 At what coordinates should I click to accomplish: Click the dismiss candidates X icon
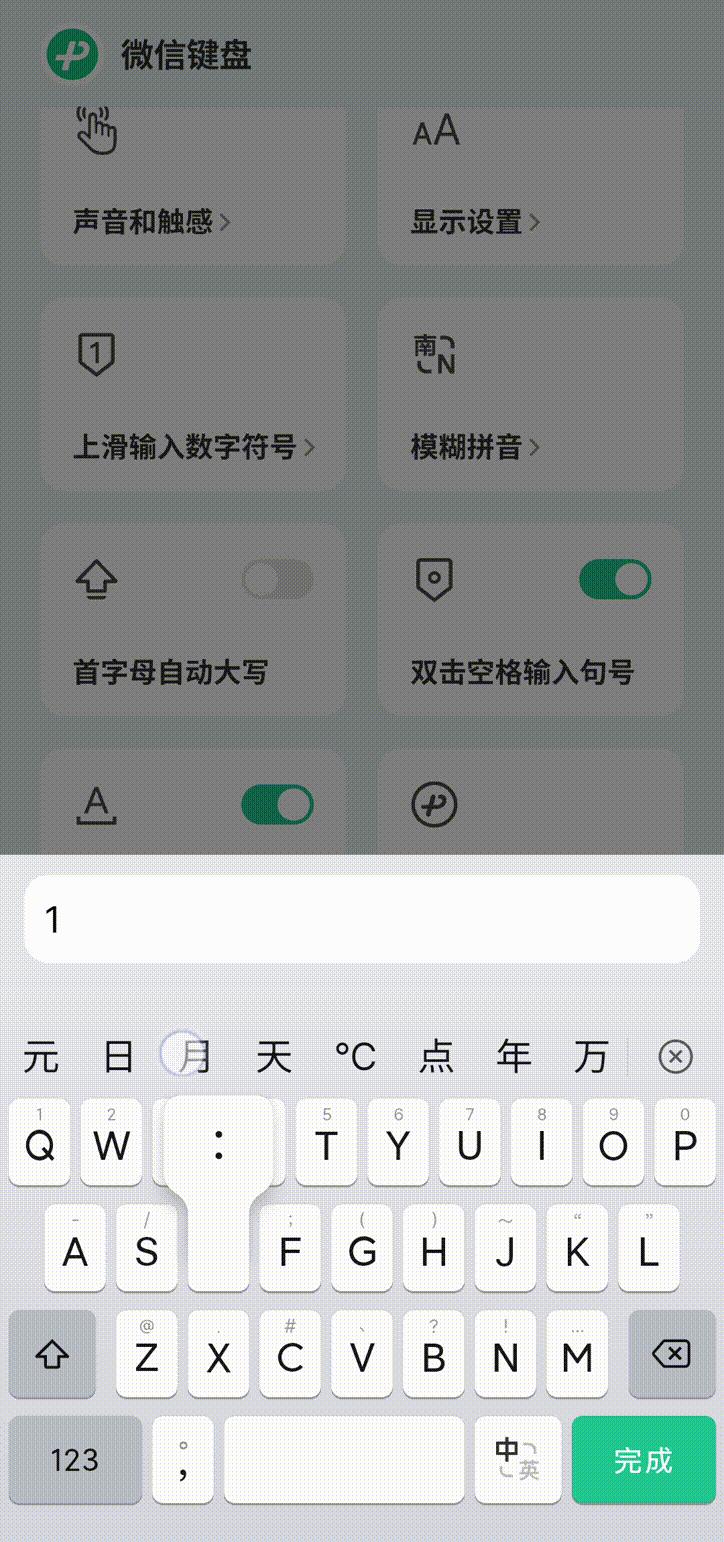pyautogui.click(x=675, y=1057)
